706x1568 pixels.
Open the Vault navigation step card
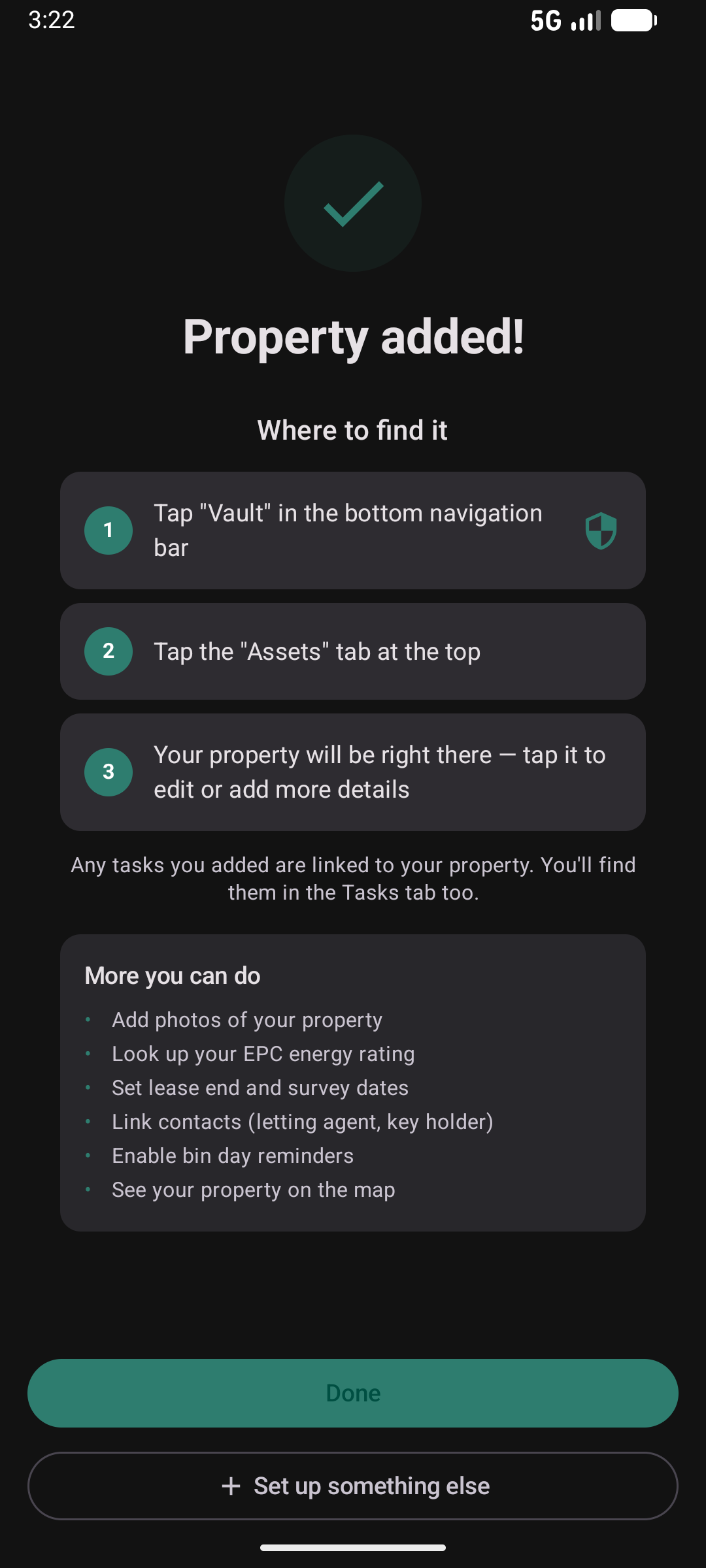(x=353, y=530)
